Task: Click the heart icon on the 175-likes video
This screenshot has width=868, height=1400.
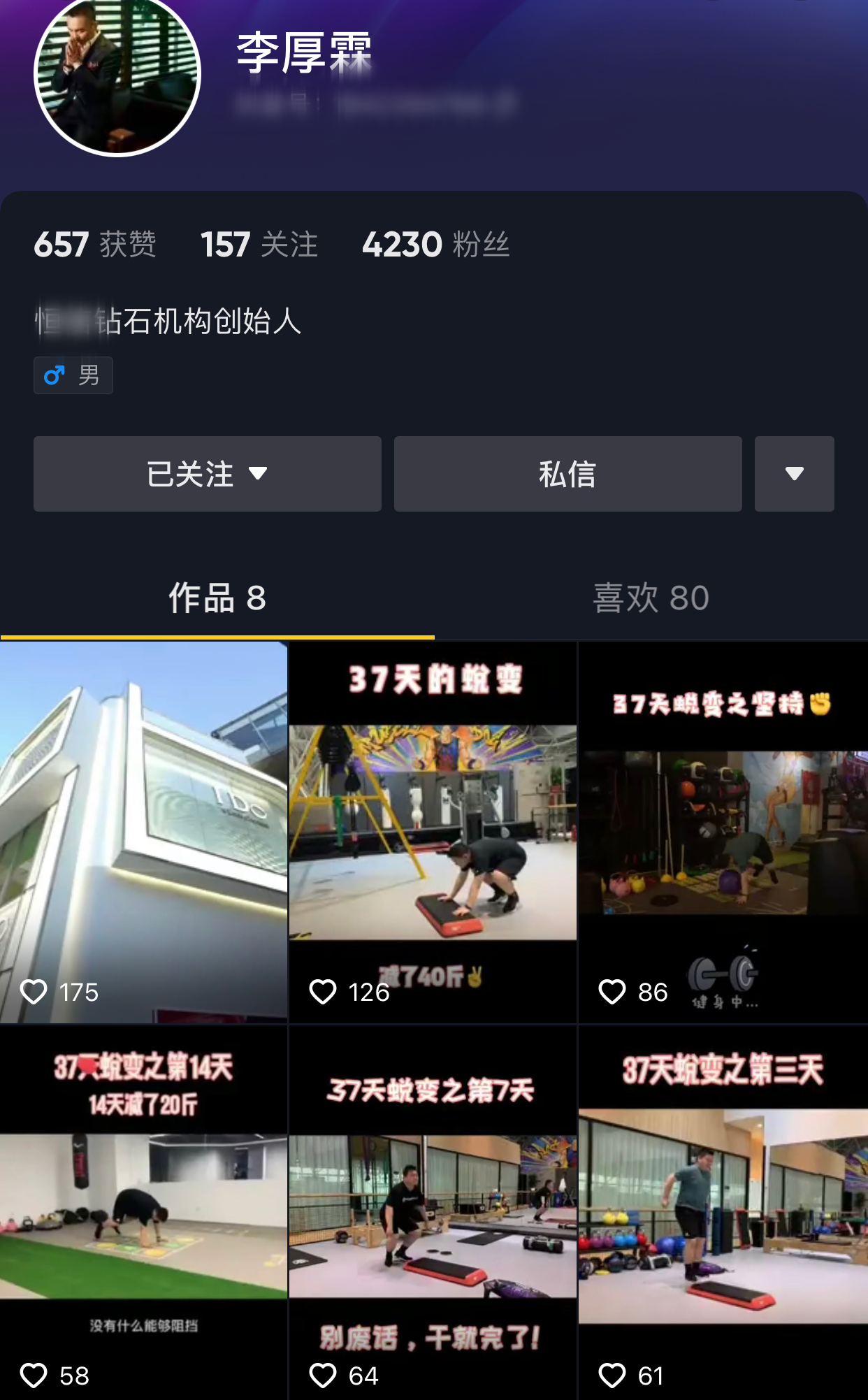Action: [x=34, y=991]
